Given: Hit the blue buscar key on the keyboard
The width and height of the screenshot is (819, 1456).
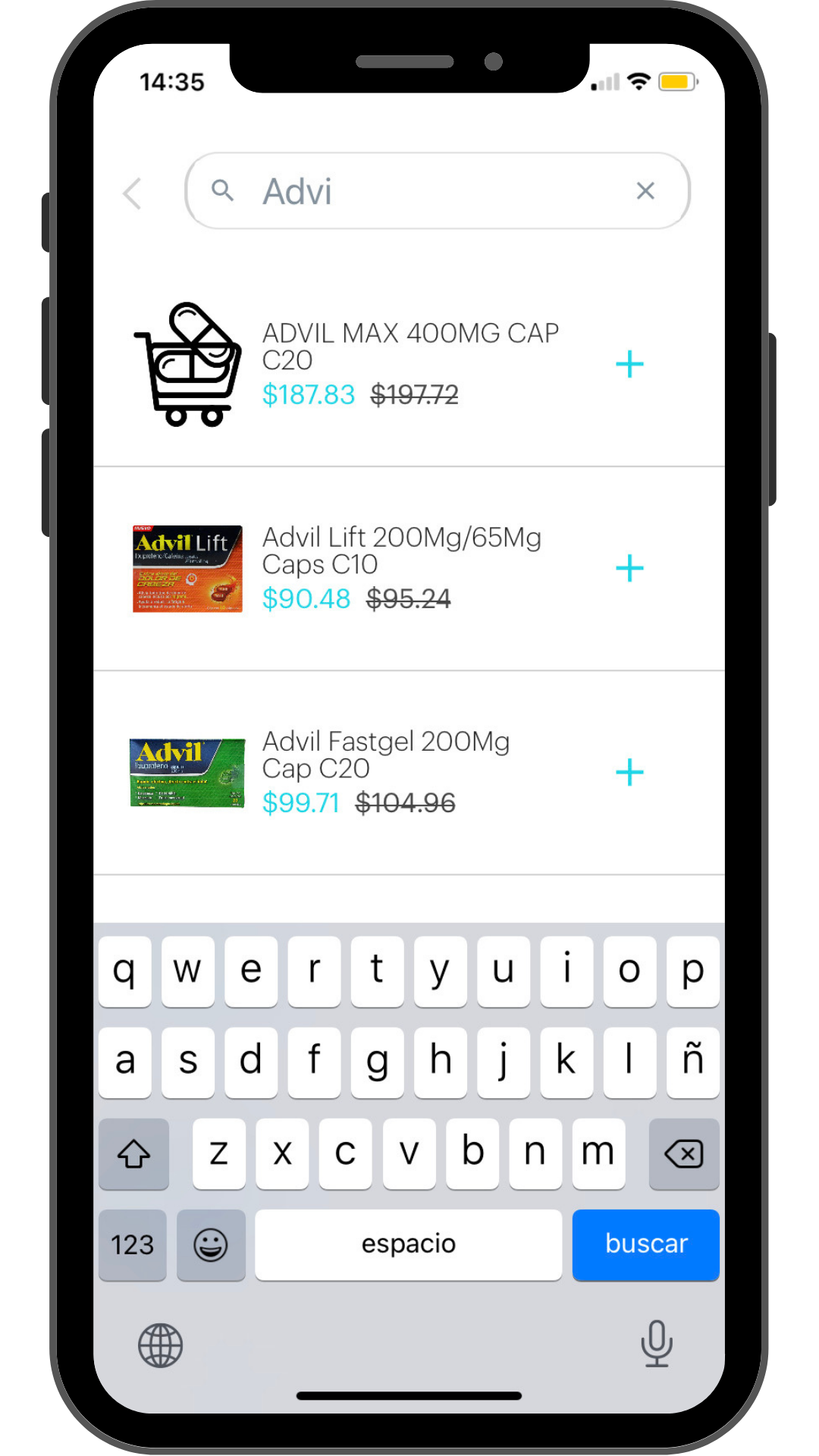Looking at the screenshot, I should click(645, 1244).
